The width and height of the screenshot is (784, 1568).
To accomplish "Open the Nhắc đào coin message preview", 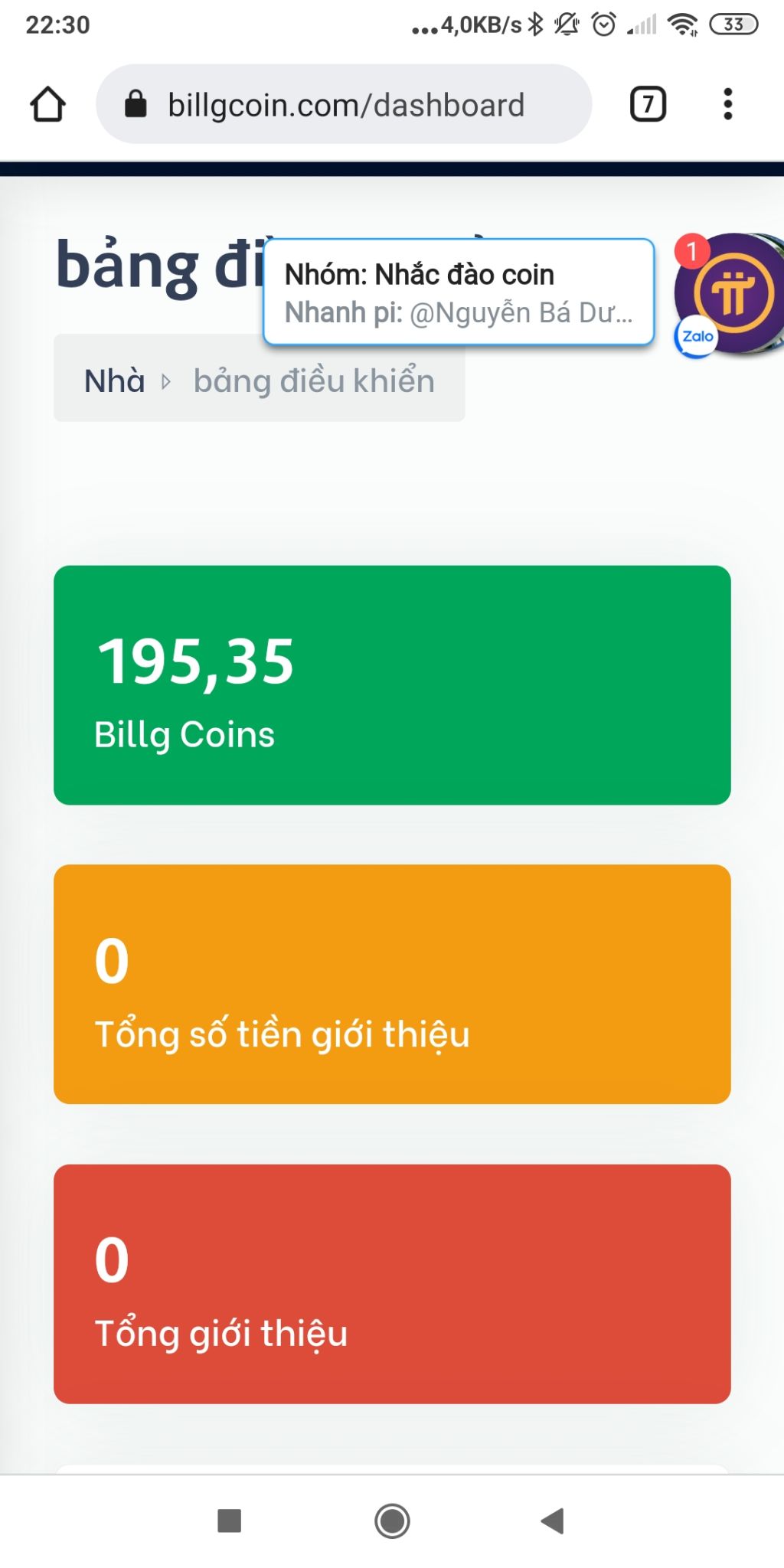I will coord(458,292).
